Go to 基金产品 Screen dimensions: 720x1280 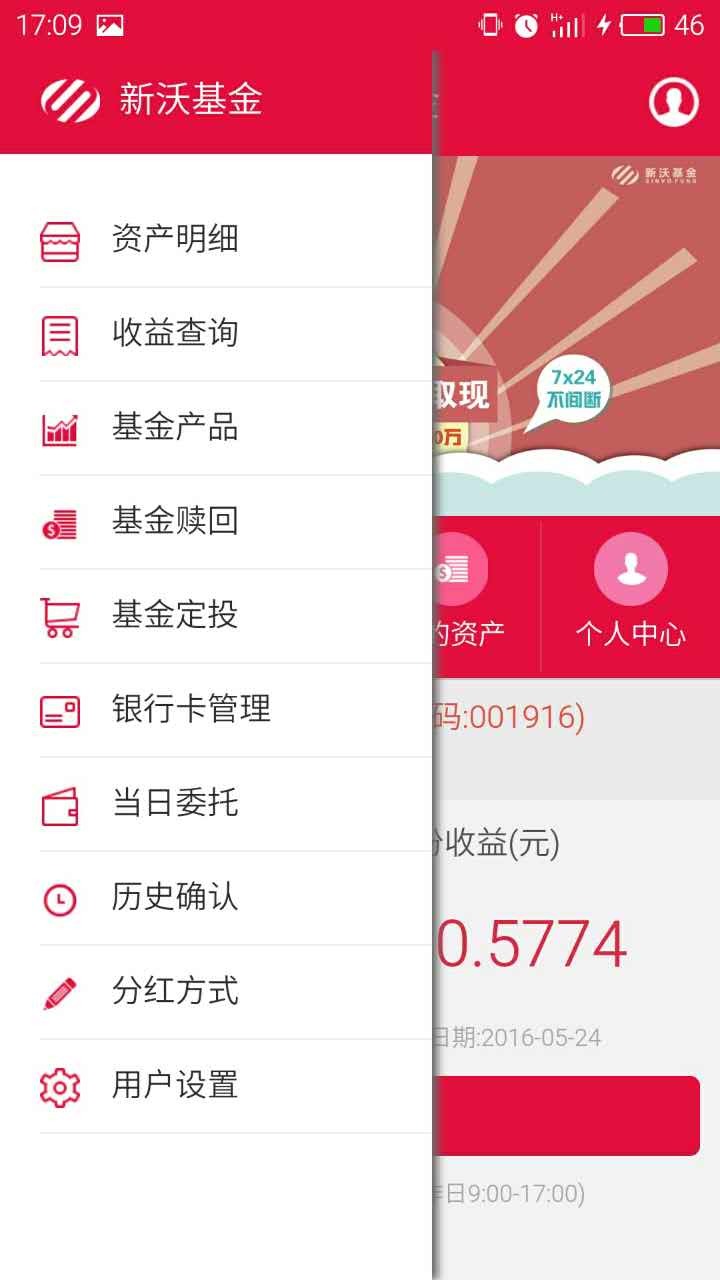coord(175,428)
